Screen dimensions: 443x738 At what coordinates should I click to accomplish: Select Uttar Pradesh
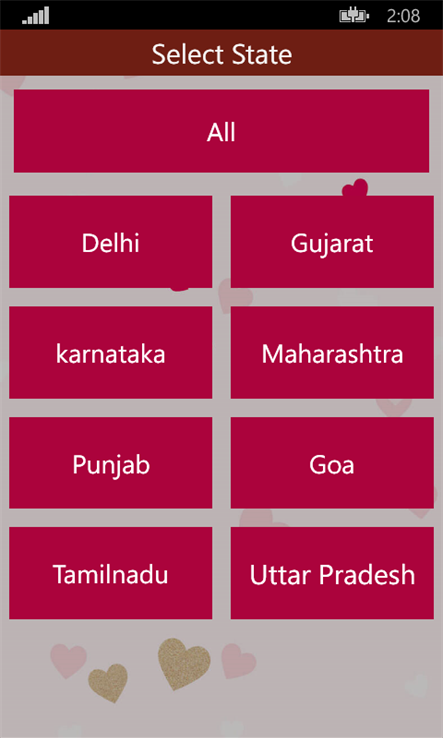coord(332,573)
